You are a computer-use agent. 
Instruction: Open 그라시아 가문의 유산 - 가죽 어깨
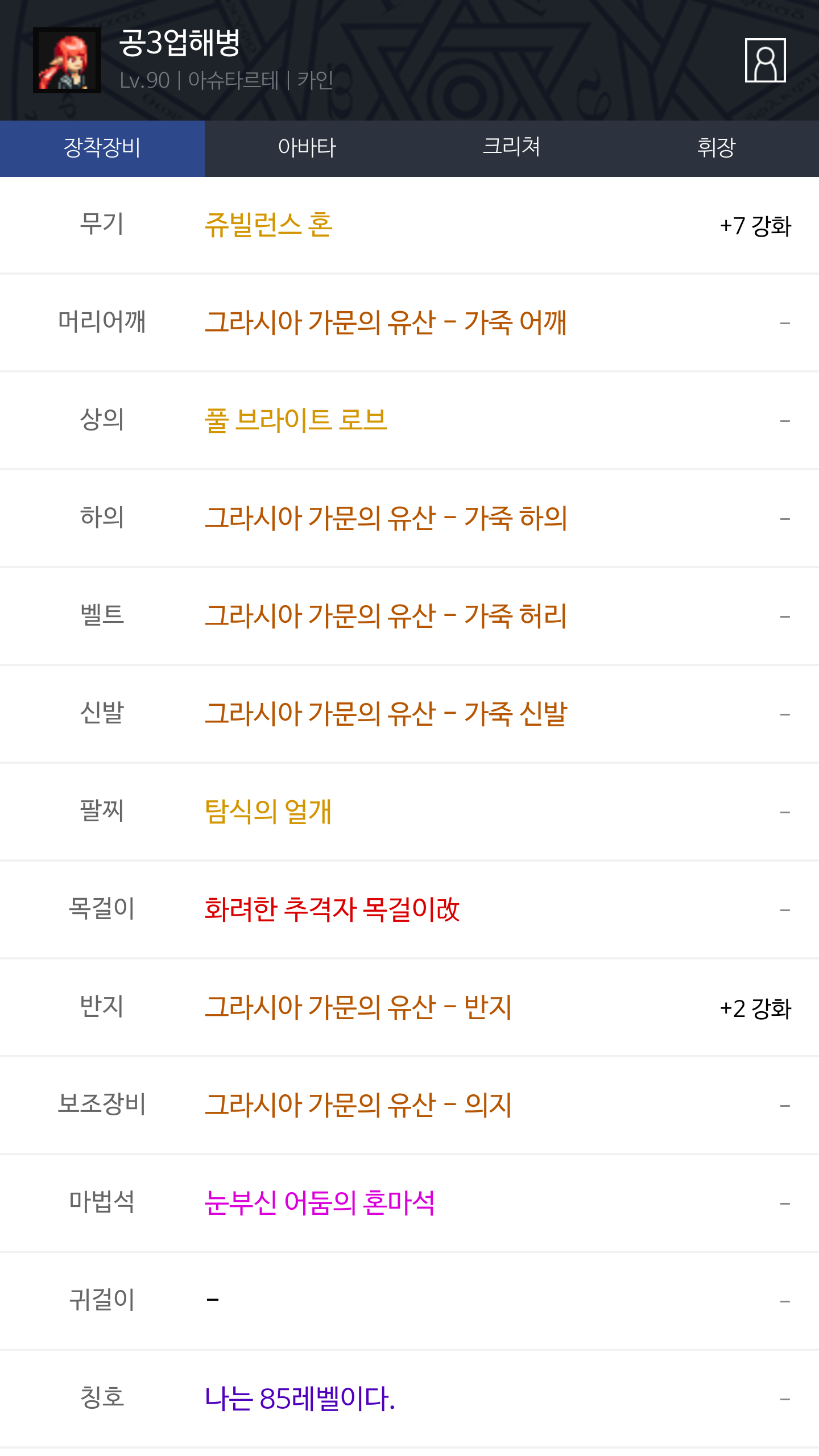386,322
